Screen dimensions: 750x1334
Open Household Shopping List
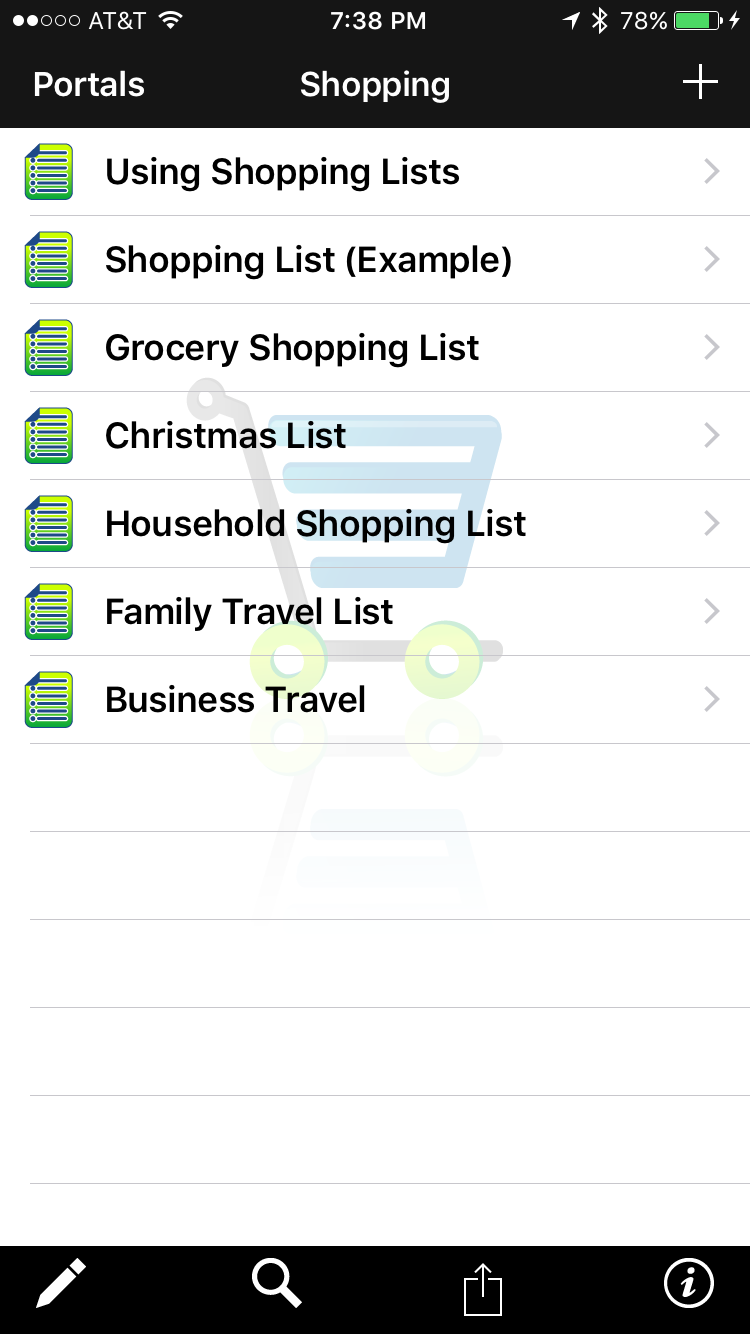(375, 524)
